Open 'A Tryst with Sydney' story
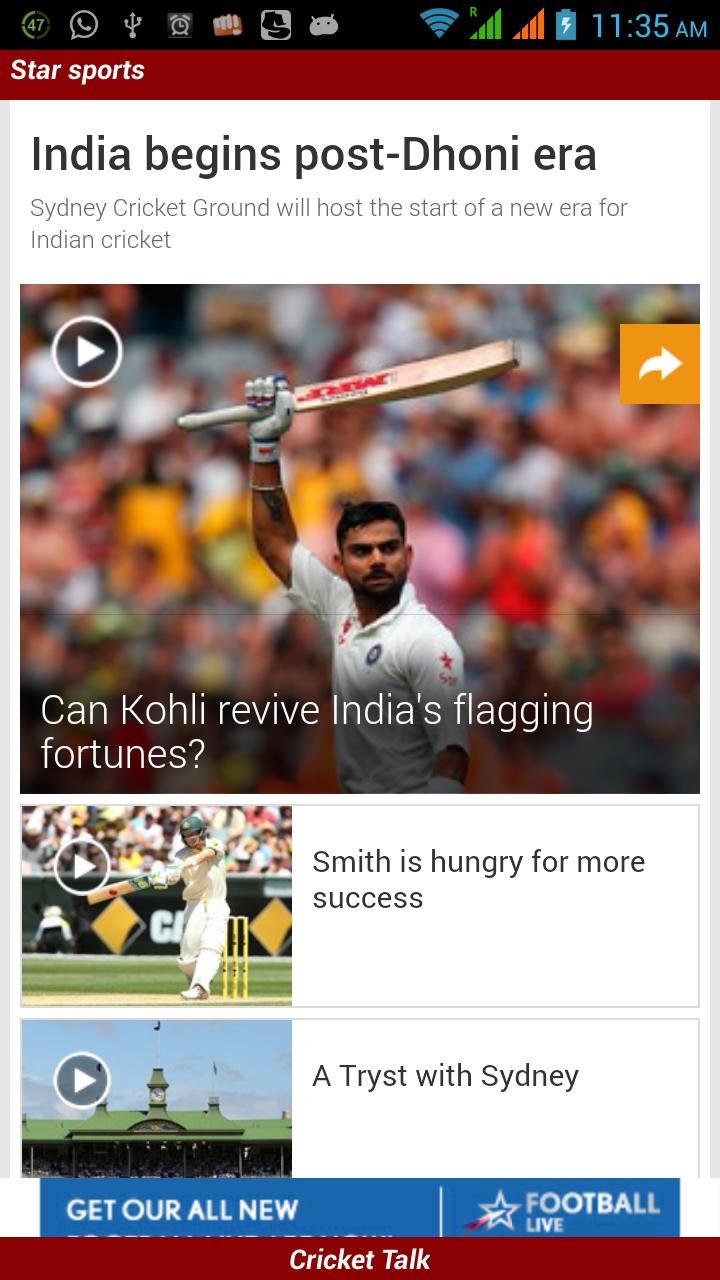 click(446, 1076)
